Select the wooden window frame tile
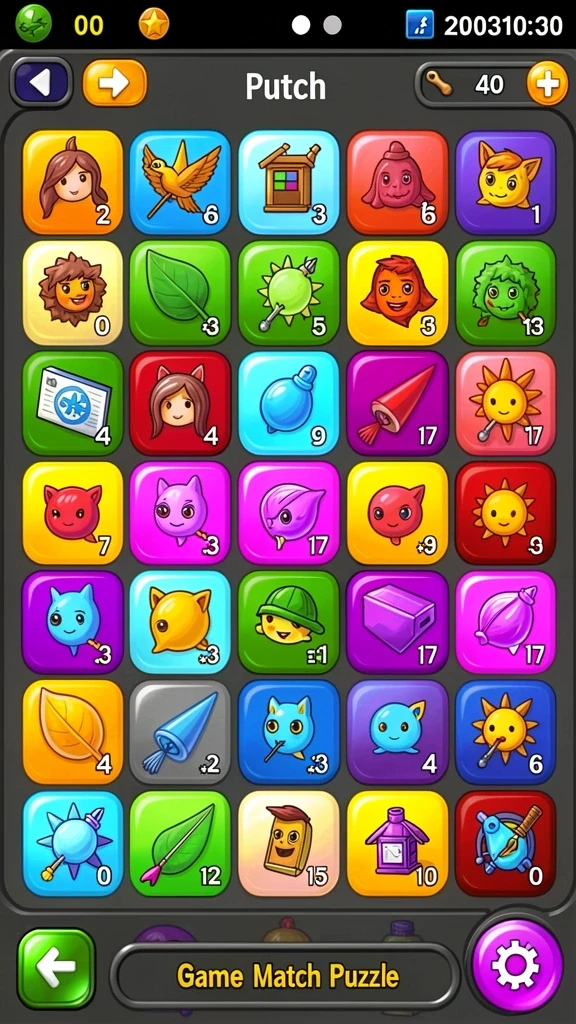The width and height of the screenshot is (576, 1024). pyautogui.click(x=289, y=182)
